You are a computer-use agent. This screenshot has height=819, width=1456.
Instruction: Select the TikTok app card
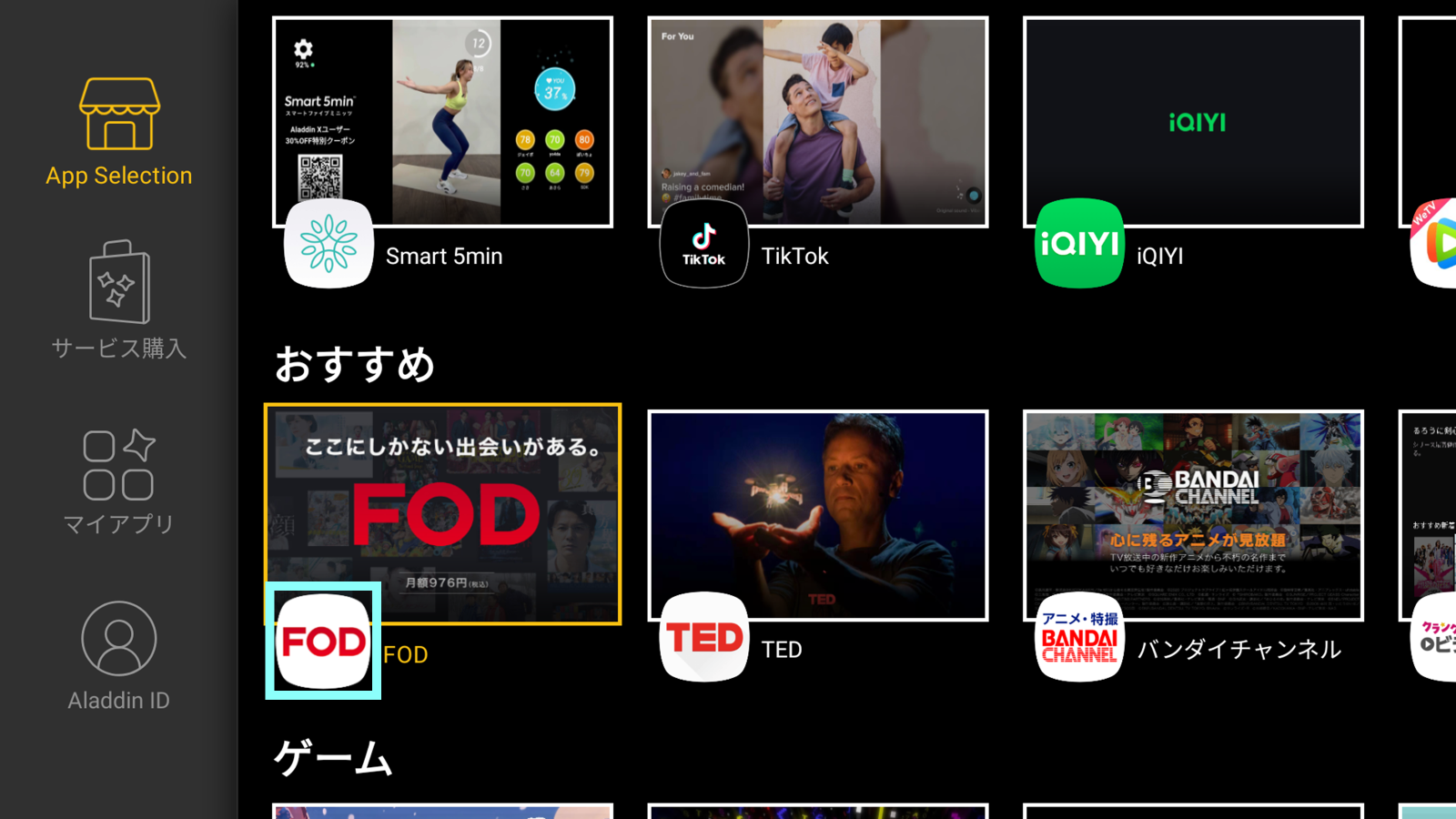point(817,122)
